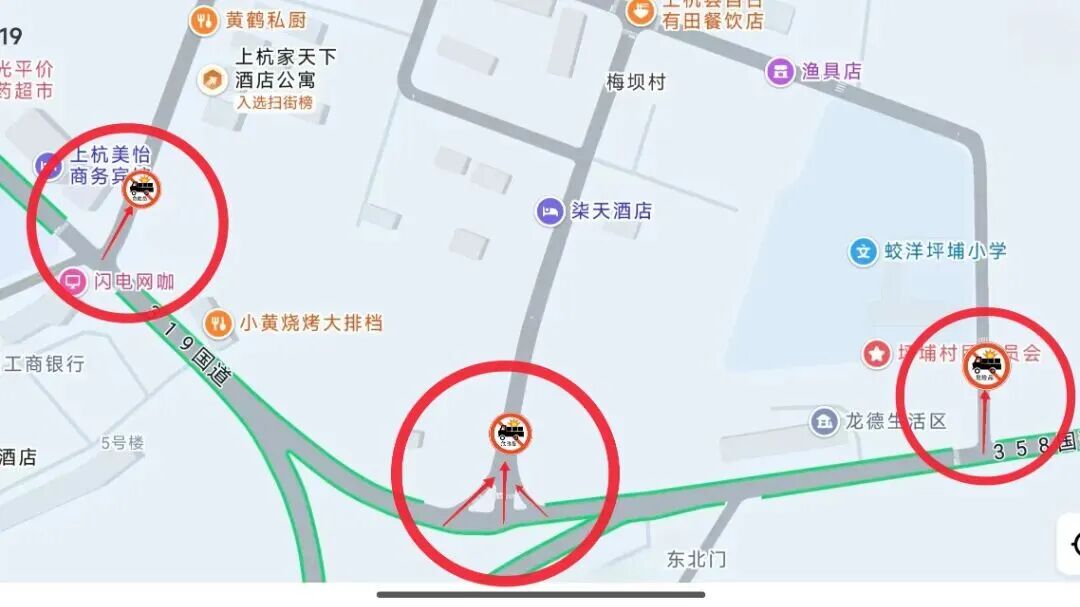Tap the 龙德生活区 residential marker
The width and height of the screenshot is (1080, 607).
824,421
